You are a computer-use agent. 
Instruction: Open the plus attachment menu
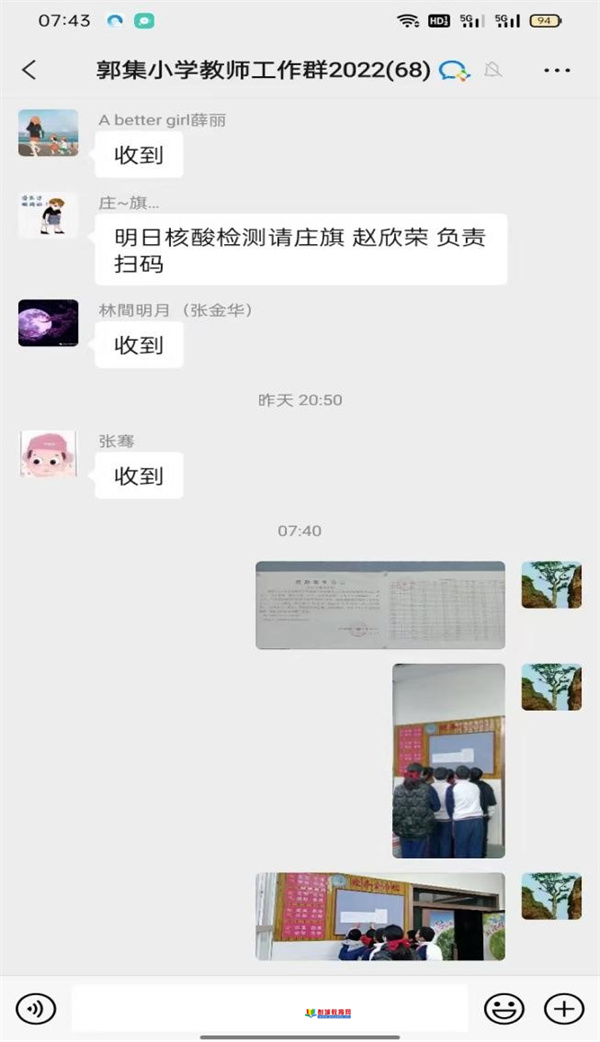[x=564, y=1008]
